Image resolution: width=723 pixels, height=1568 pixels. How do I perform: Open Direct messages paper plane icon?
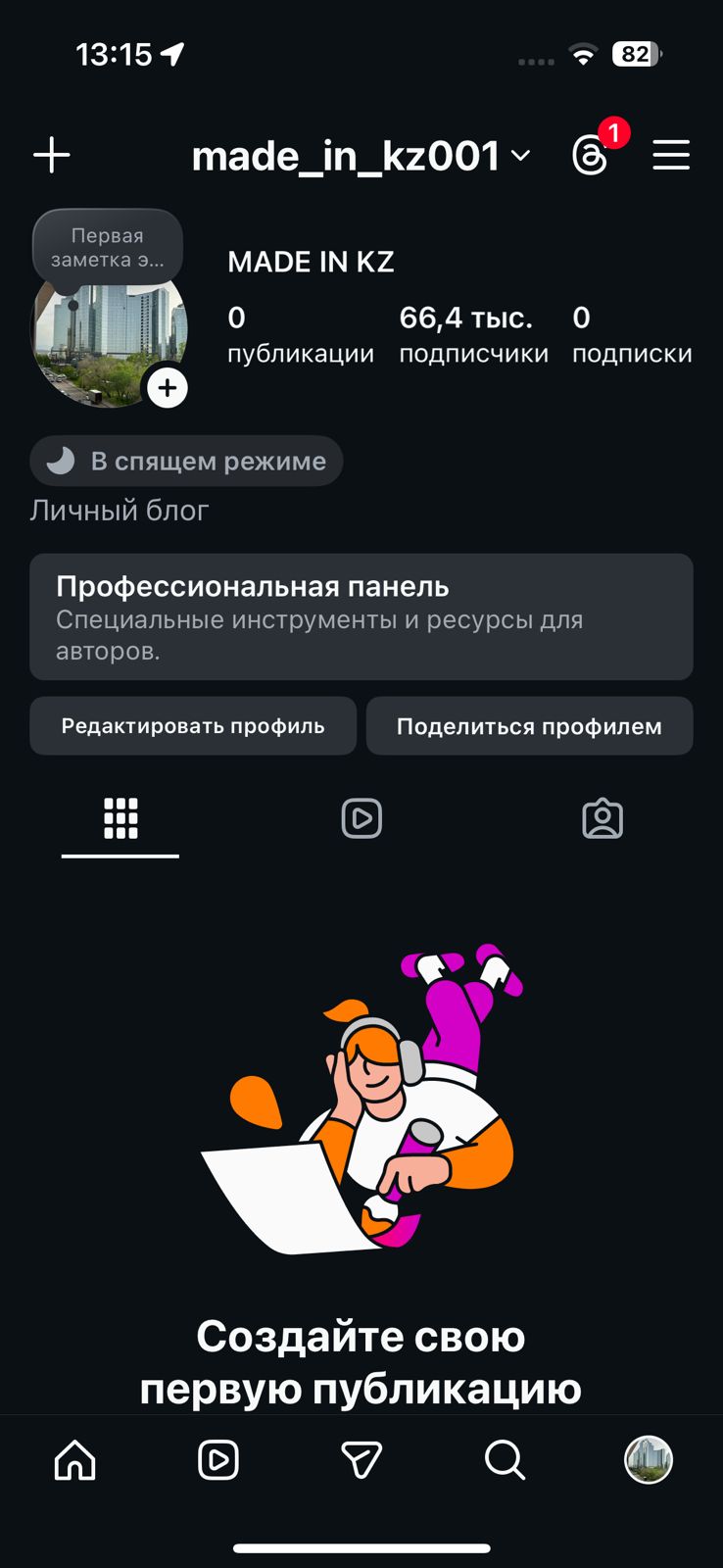click(x=361, y=1460)
